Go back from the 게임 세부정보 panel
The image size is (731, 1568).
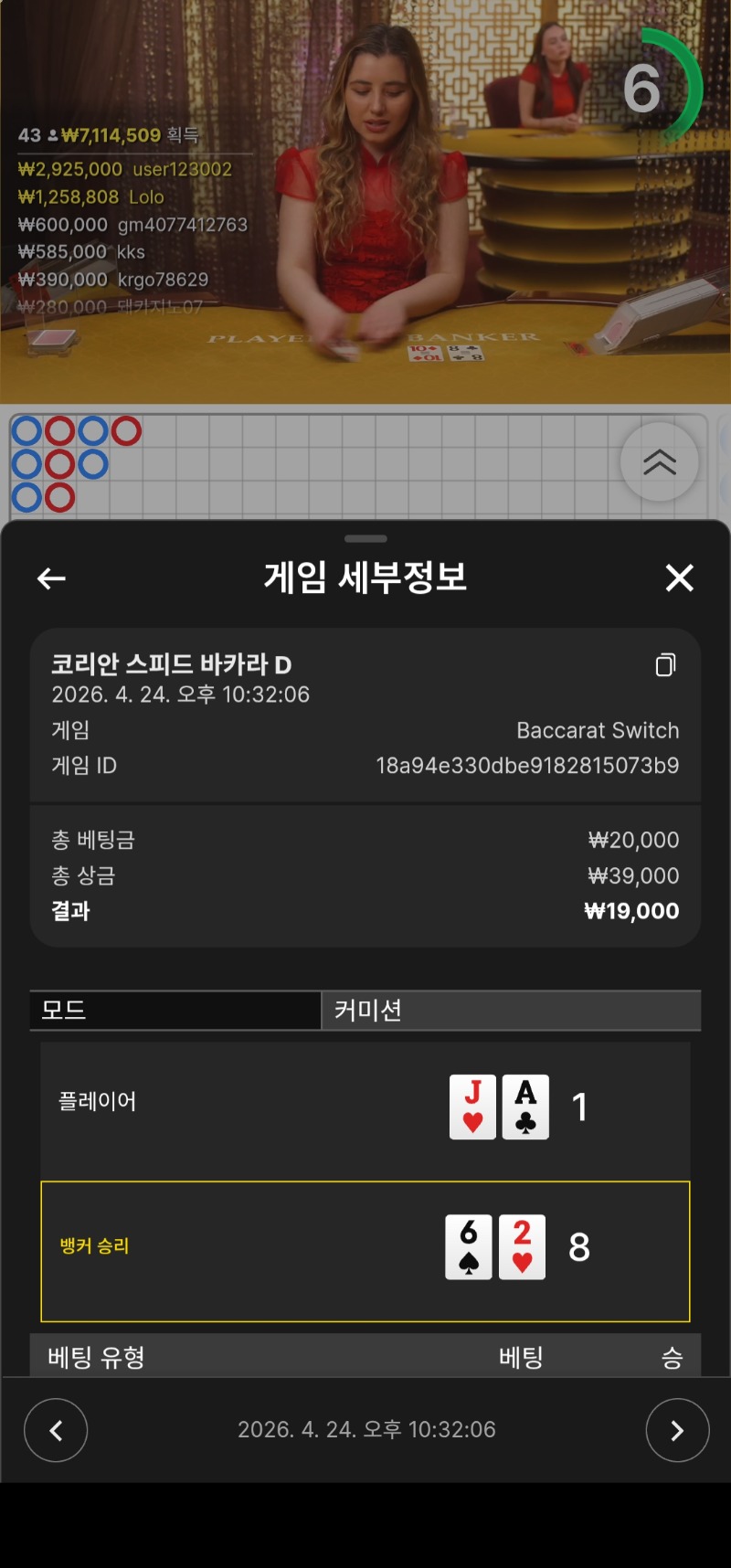point(51,578)
